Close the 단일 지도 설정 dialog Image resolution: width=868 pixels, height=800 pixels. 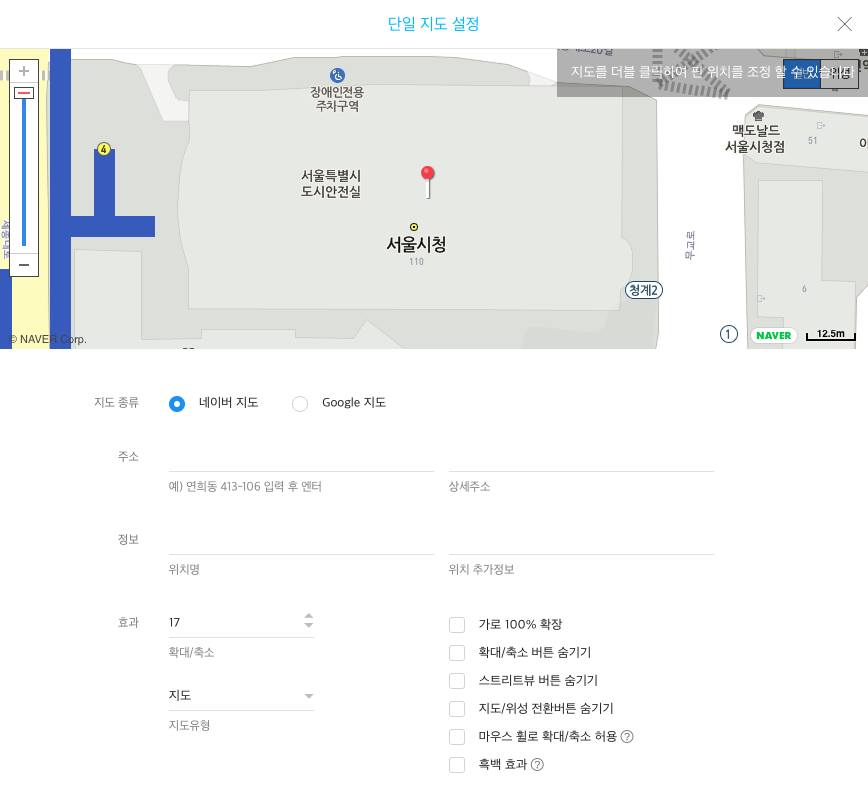pyautogui.click(x=844, y=24)
